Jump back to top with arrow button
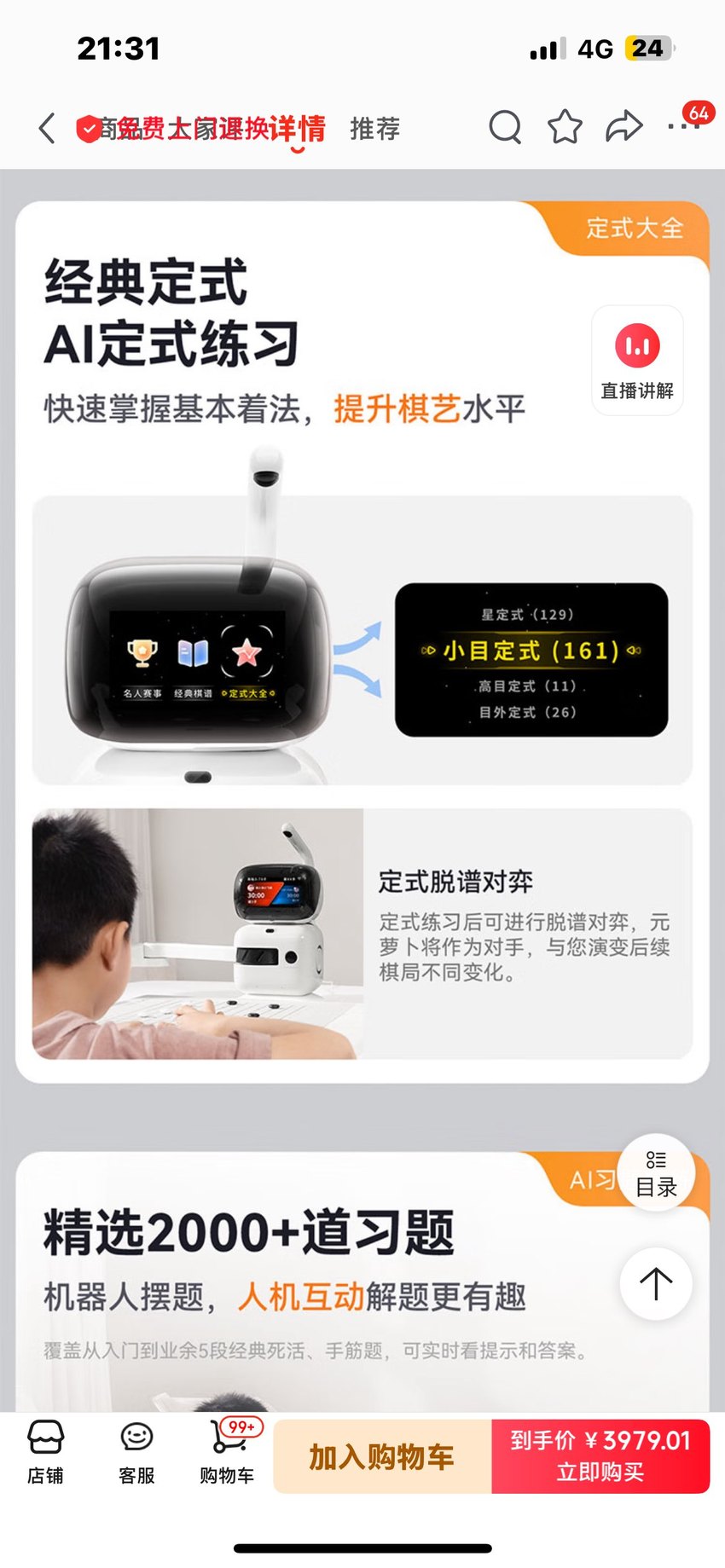This screenshot has height=1568, width=725. click(656, 1284)
